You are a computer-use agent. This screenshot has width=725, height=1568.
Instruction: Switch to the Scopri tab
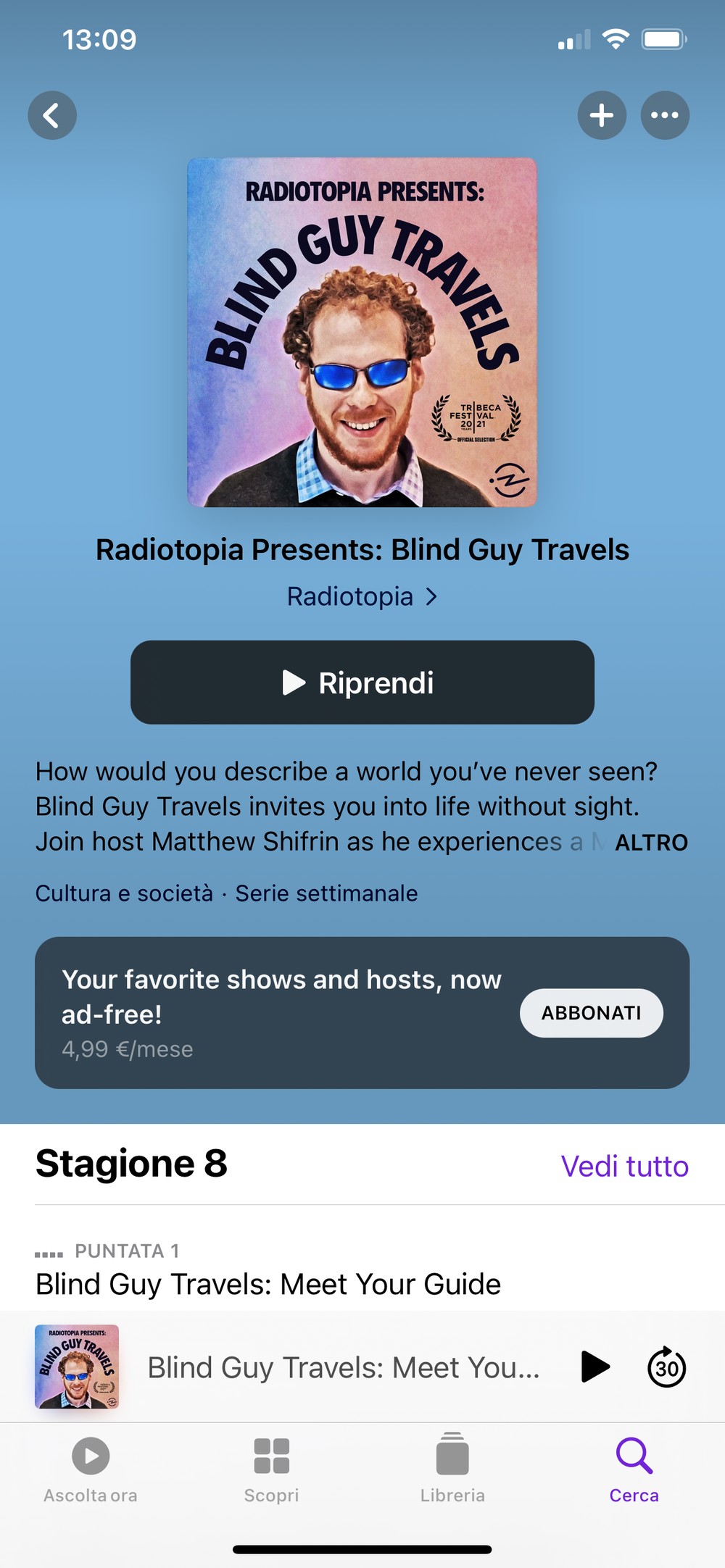tap(272, 1470)
